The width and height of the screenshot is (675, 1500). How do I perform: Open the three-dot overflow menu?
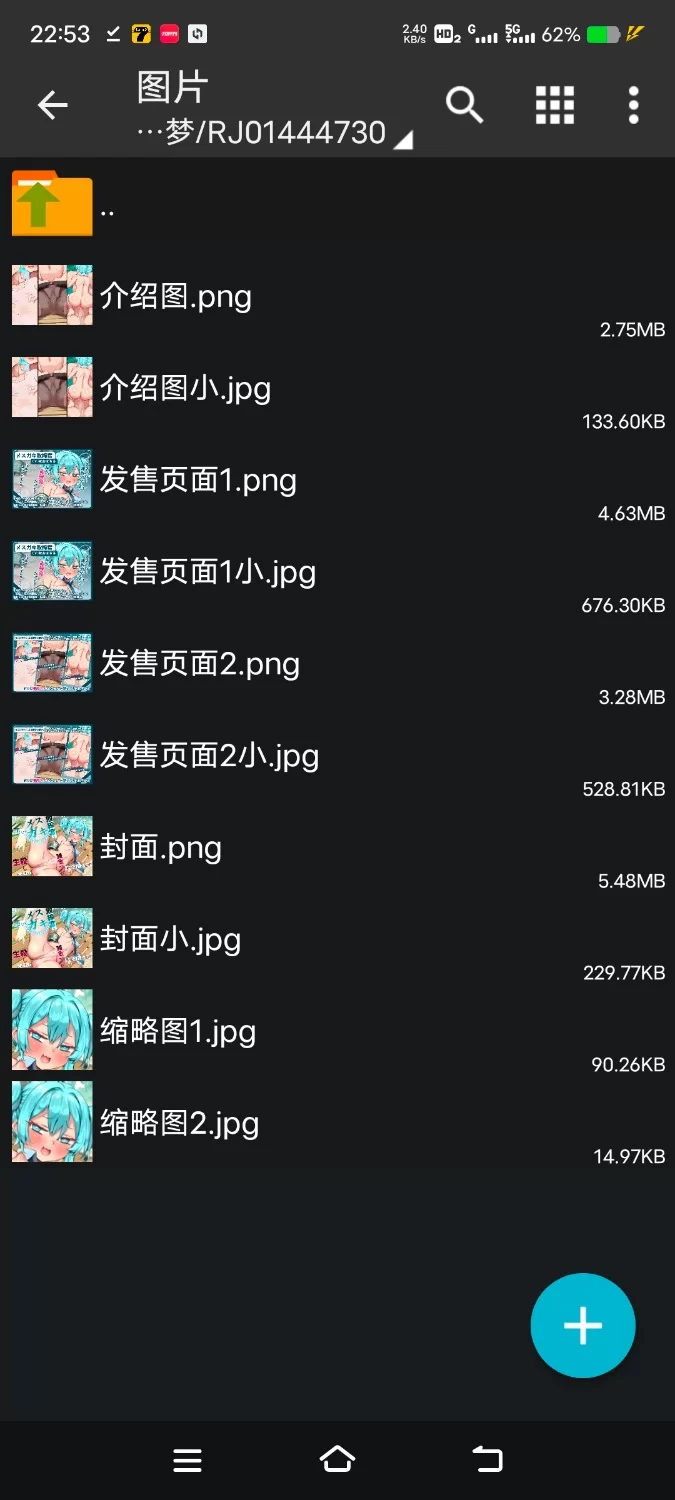(x=633, y=105)
